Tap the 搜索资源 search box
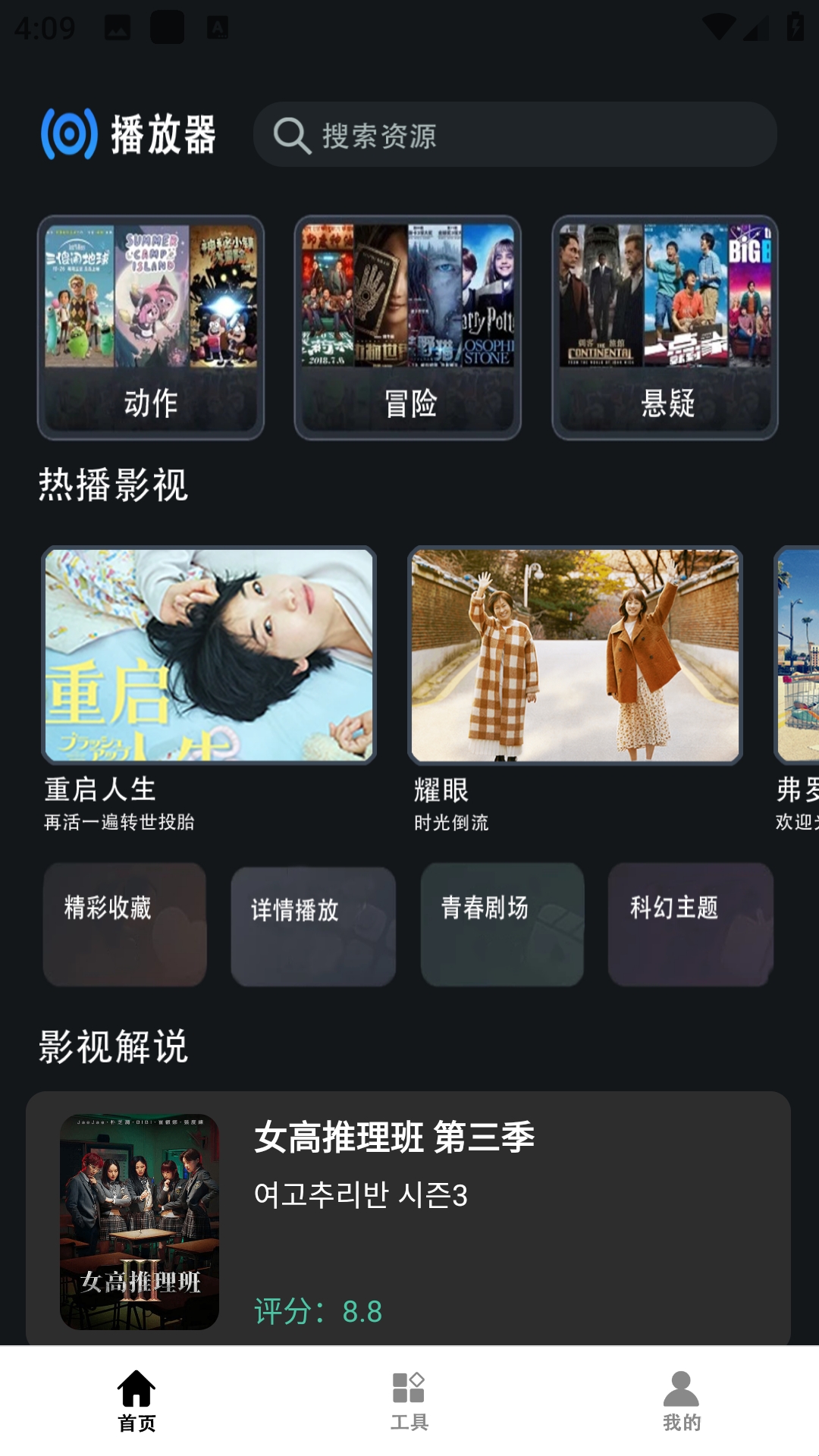The image size is (819, 1456). [514, 135]
